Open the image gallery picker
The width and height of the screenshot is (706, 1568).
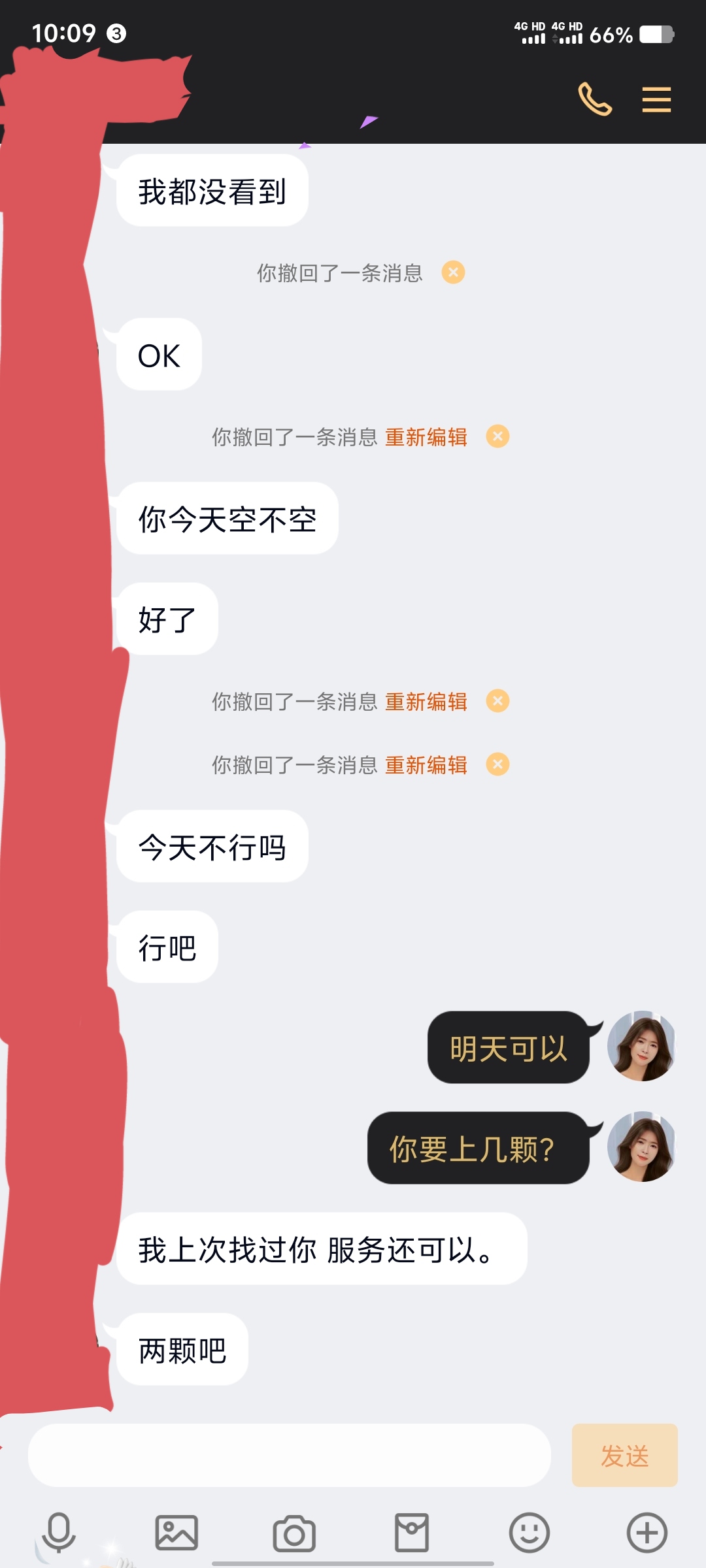(176, 1532)
